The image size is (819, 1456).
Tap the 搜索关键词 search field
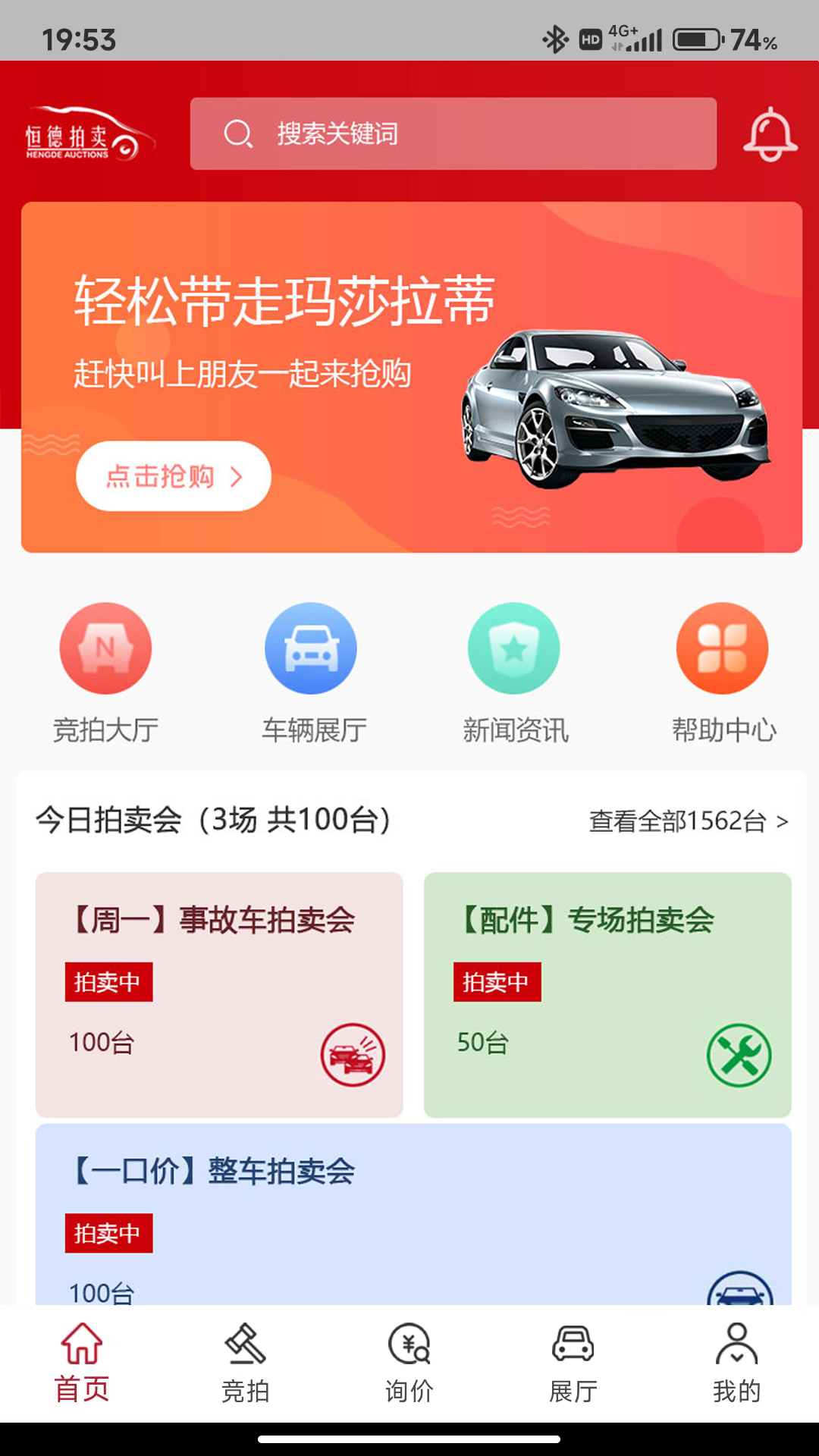coord(453,134)
